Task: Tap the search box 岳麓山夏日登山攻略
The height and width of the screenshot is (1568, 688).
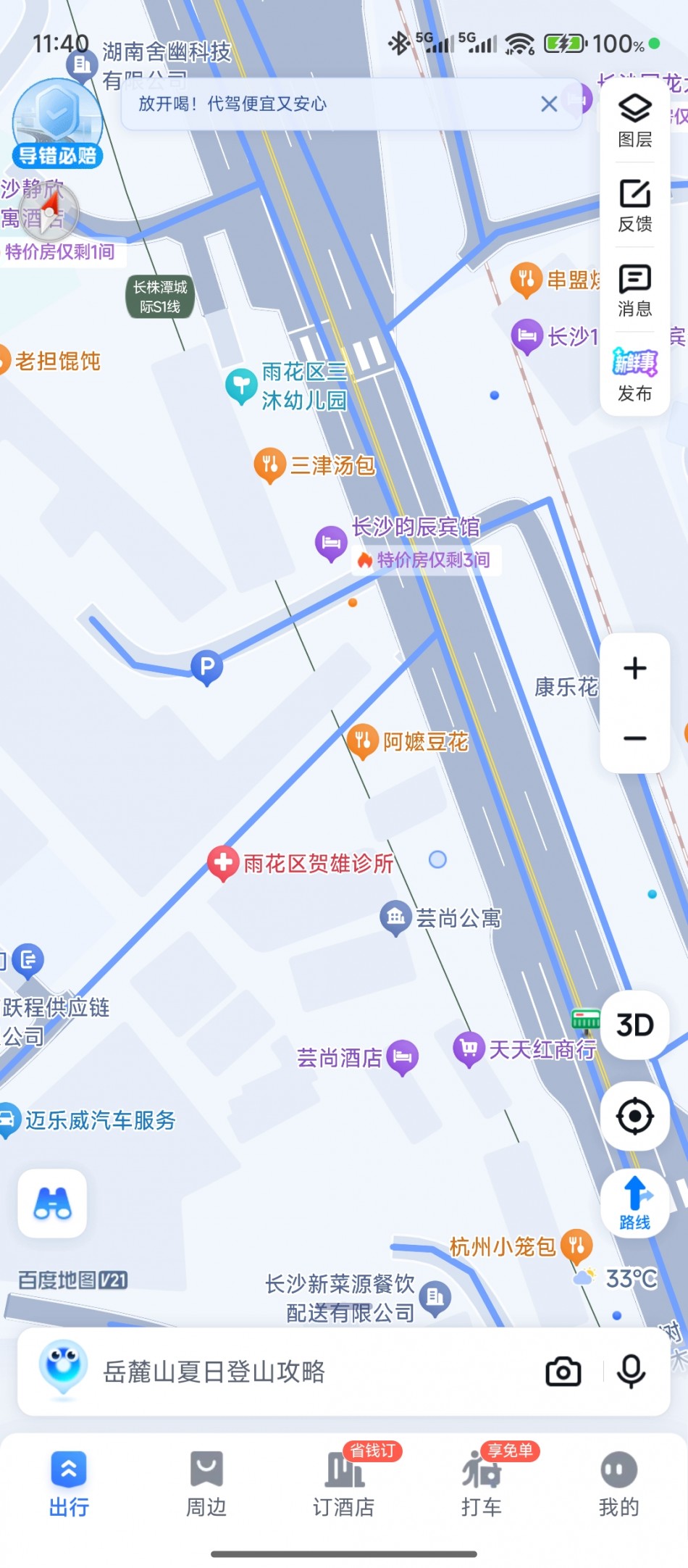Action: tap(214, 1371)
